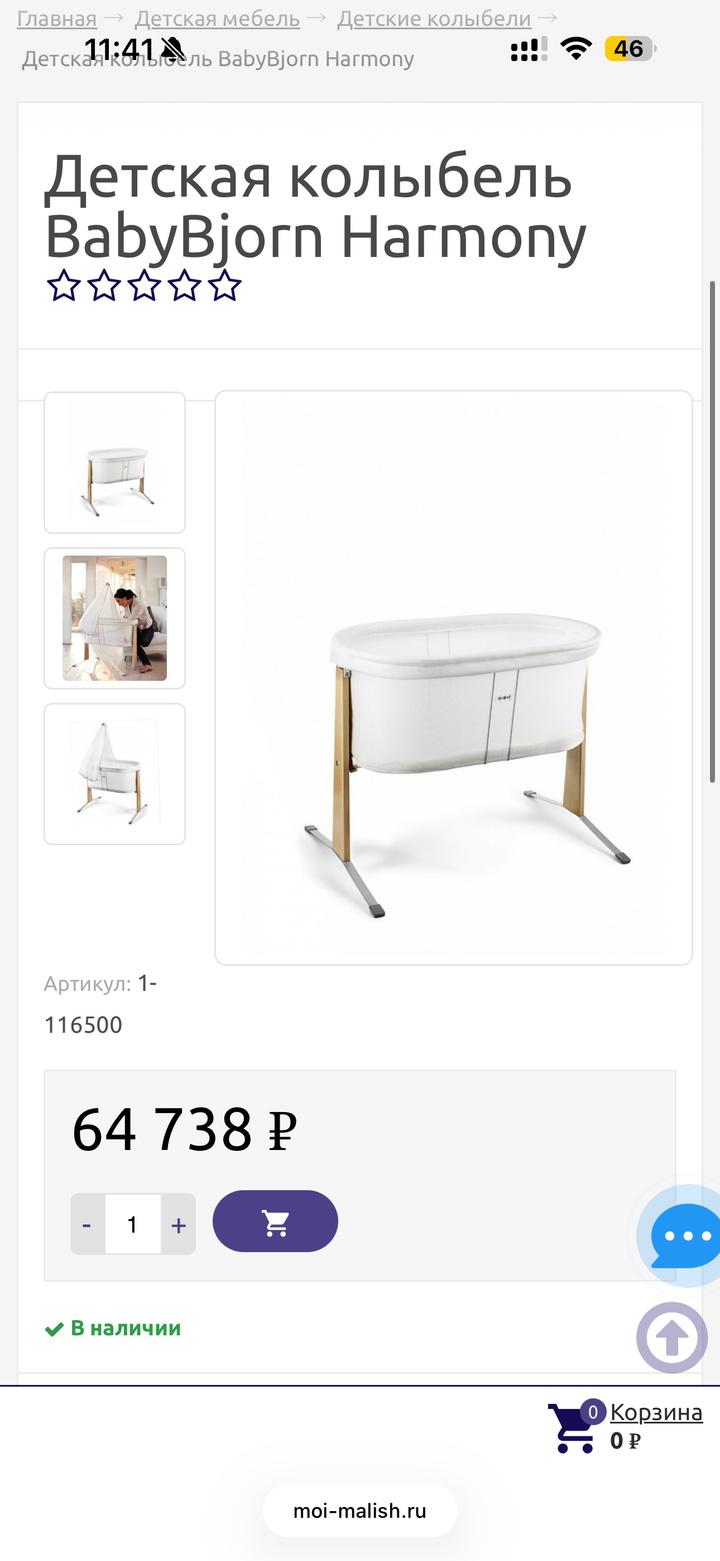Screen dimensions: 720x1561
Task: Jump back to the top of page
Action: coord(672,1337)
